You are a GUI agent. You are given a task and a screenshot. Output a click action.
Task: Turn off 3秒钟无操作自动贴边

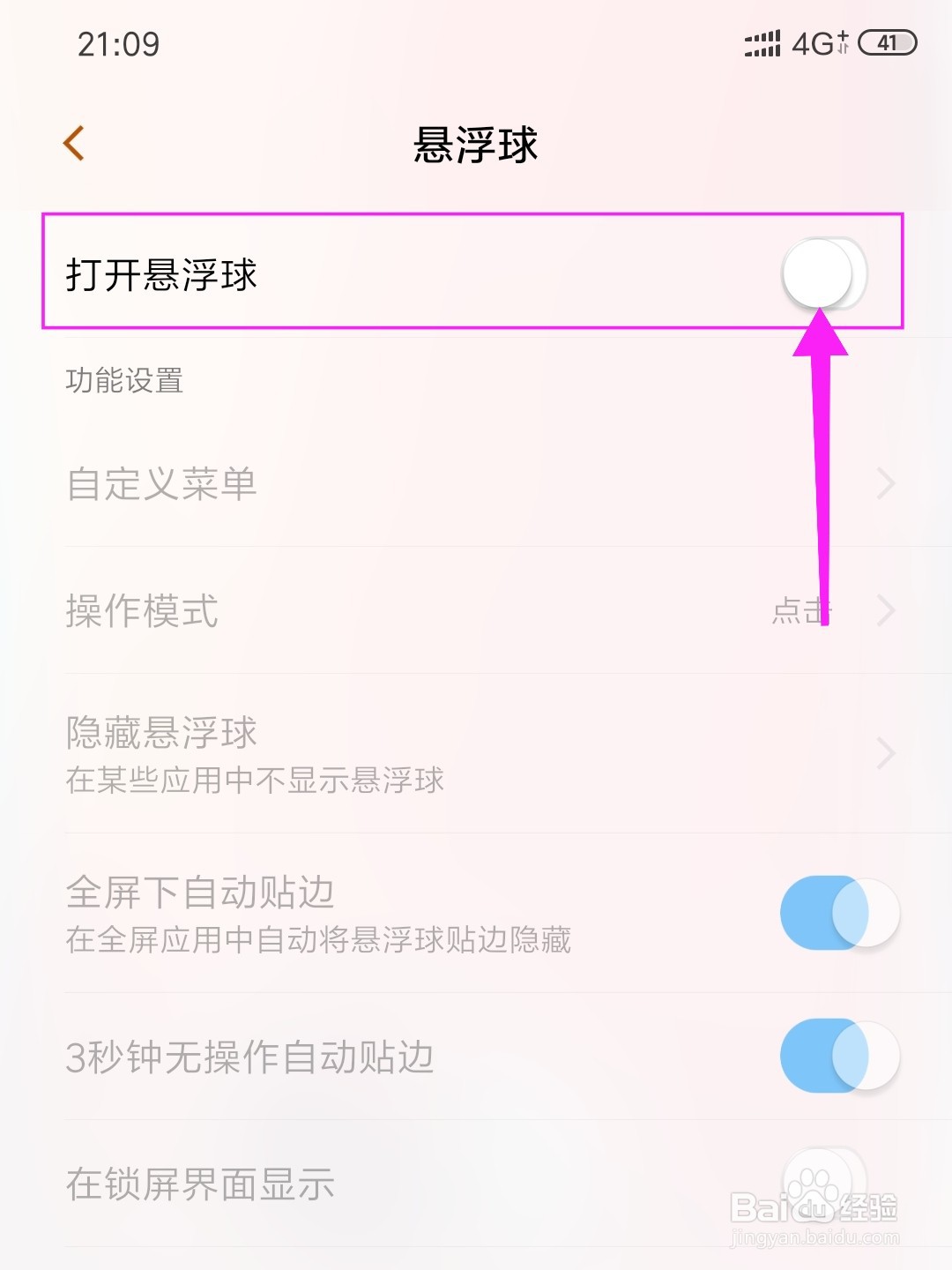[837, 1057]
